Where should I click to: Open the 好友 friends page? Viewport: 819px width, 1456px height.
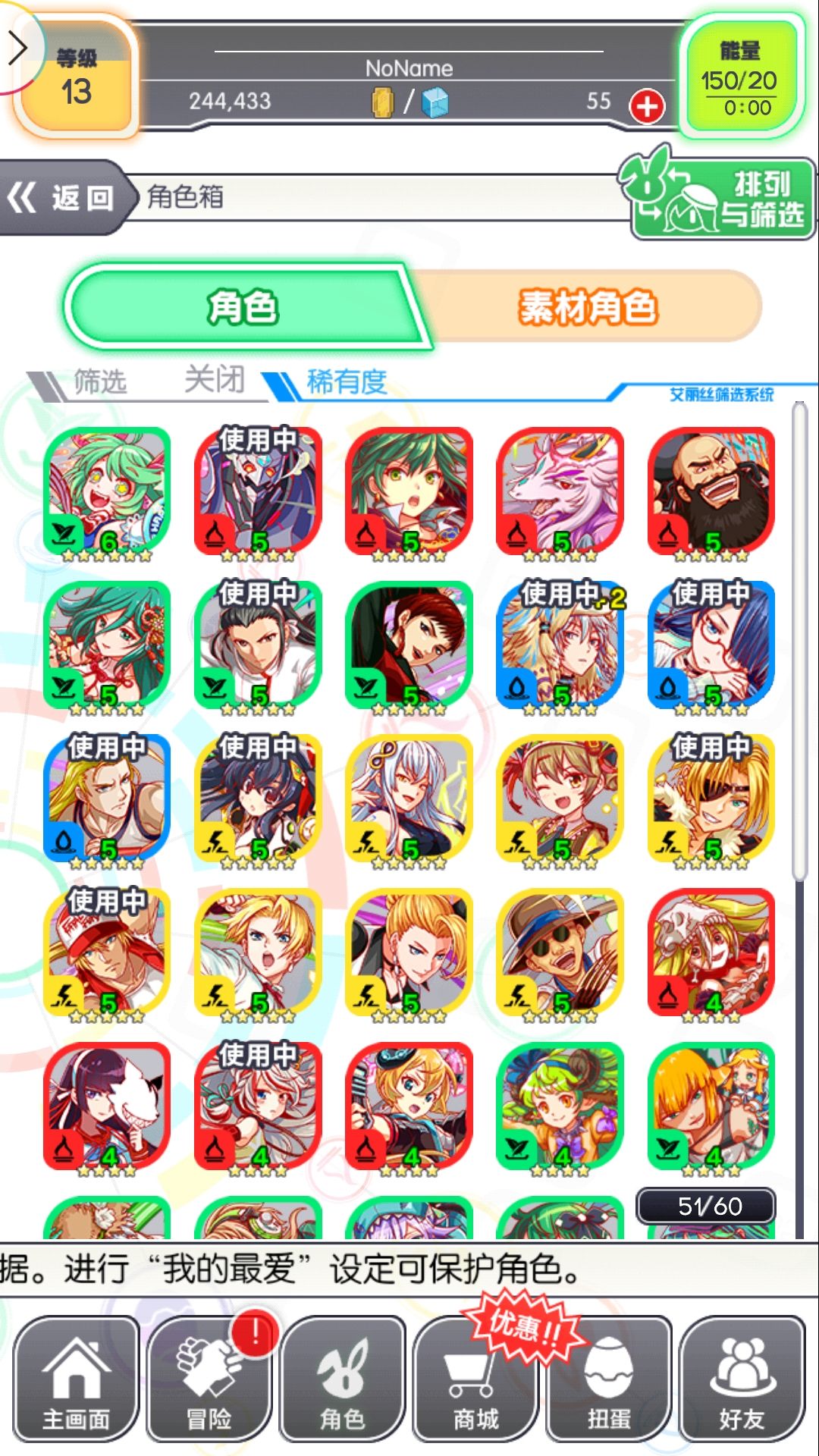pos(743,1379)
